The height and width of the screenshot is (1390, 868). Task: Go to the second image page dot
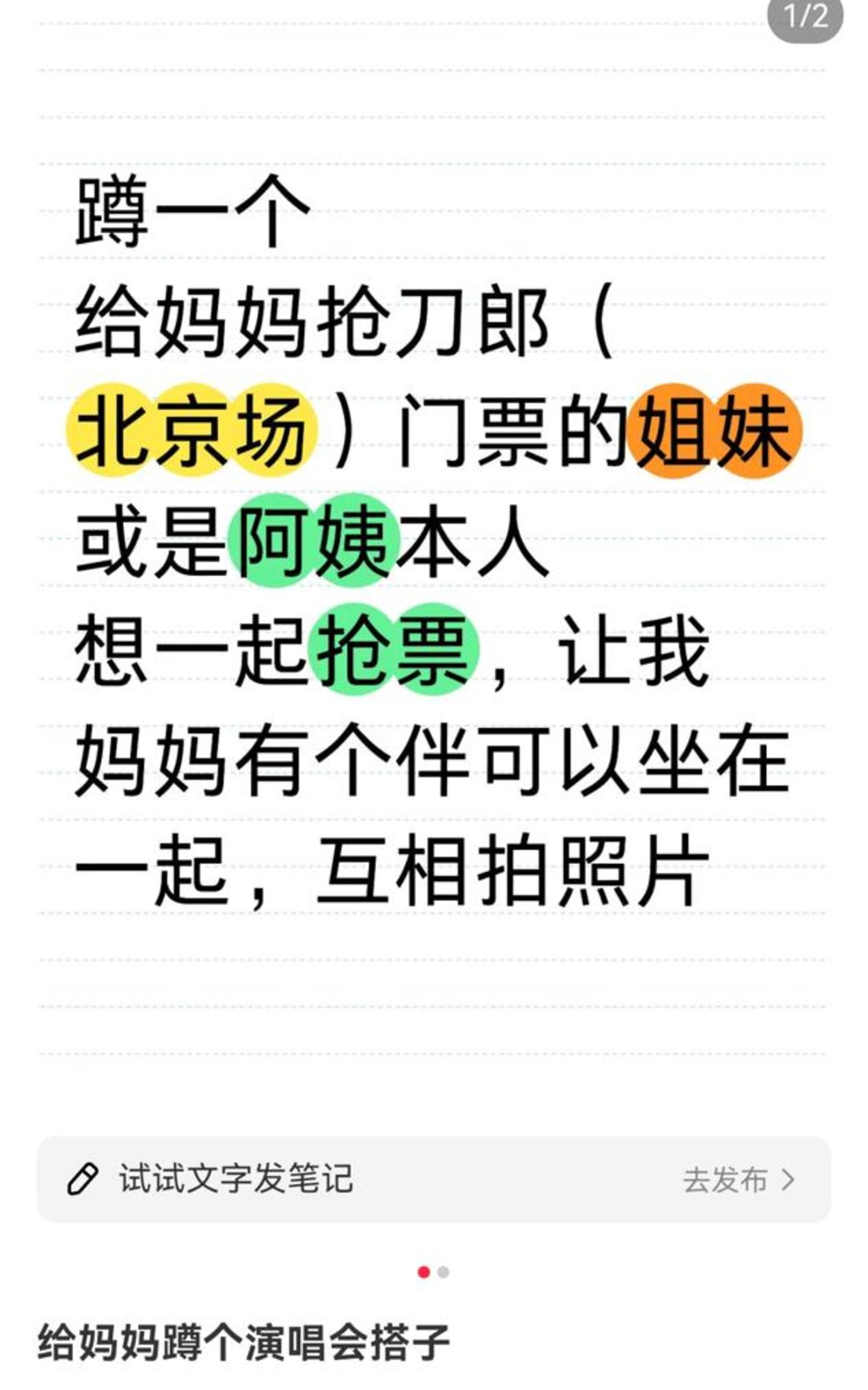click(x=444, y=1272)
